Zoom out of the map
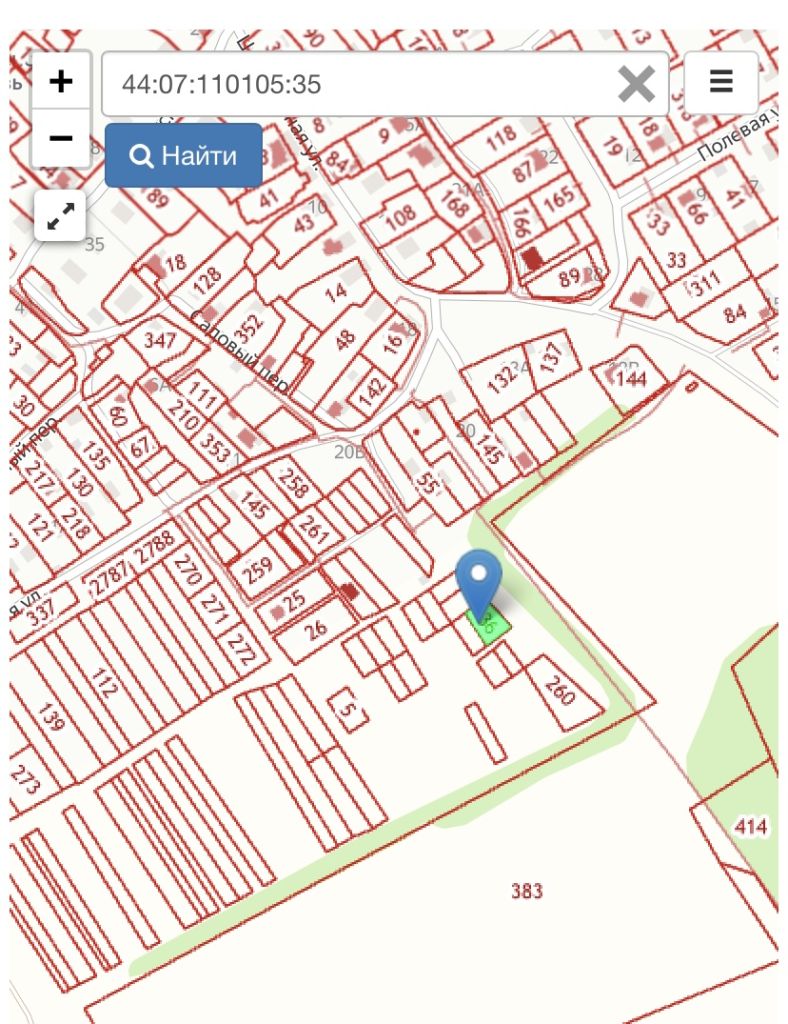This screenshot has height=1024, width=788. (x=61, y=136)
